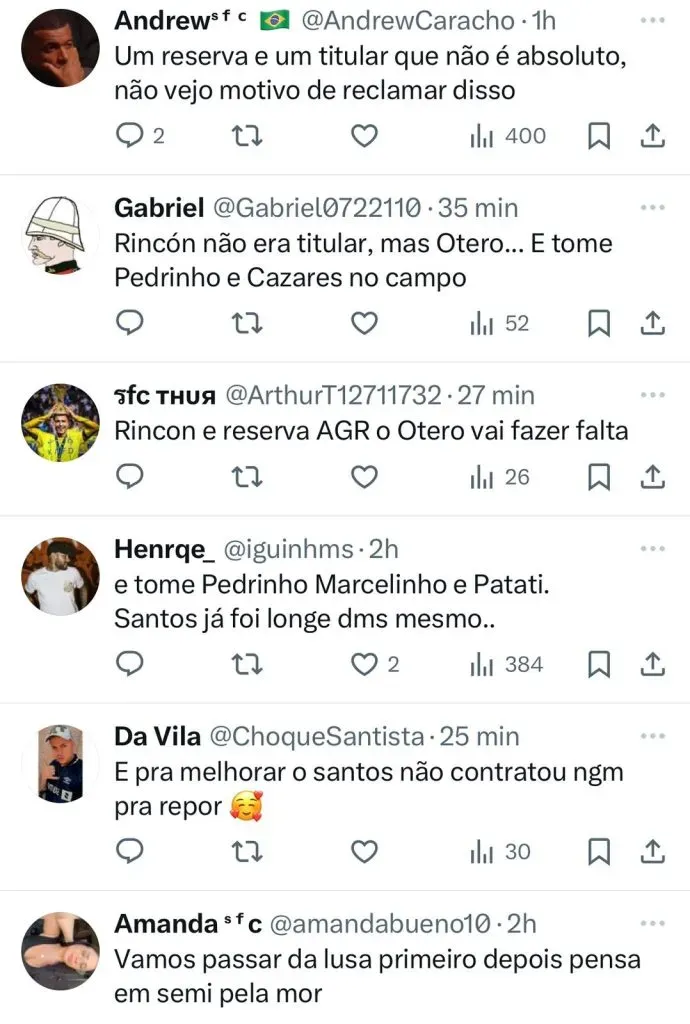Open Amanda's profile avatar
Viewport: 690px width, 1024px height.
pos(60,950)
